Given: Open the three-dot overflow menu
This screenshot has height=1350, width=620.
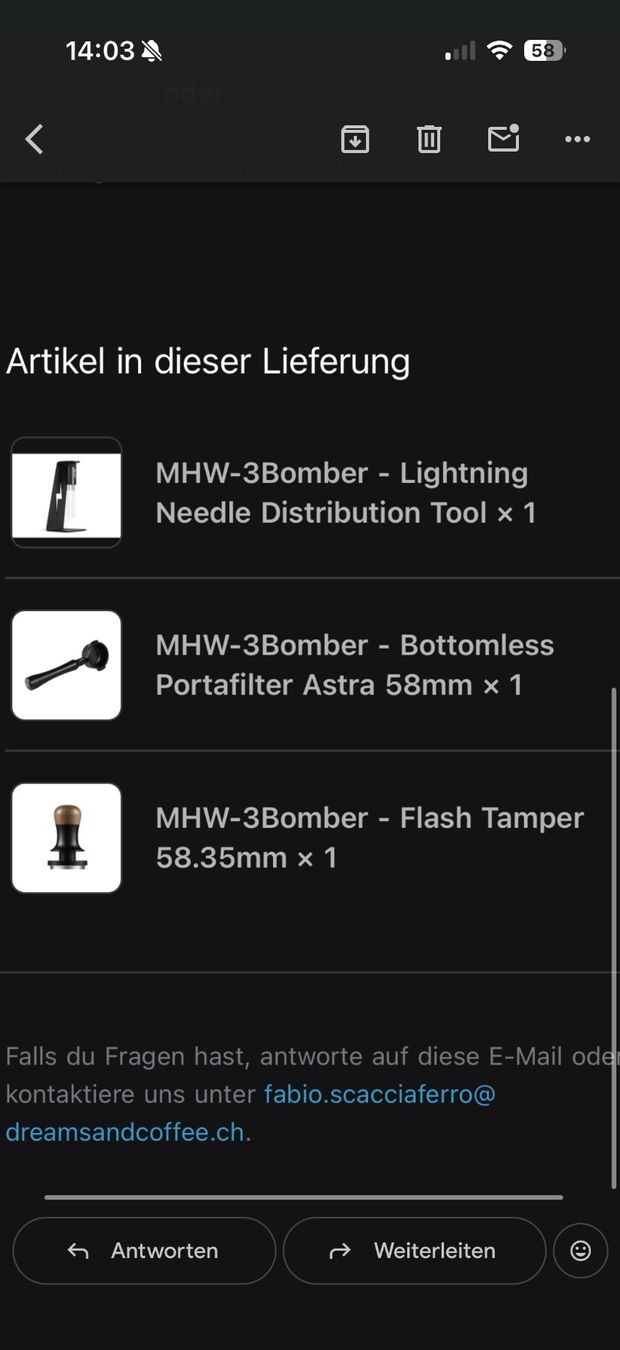Looking at the screenshot, I should tap(577, 139).
